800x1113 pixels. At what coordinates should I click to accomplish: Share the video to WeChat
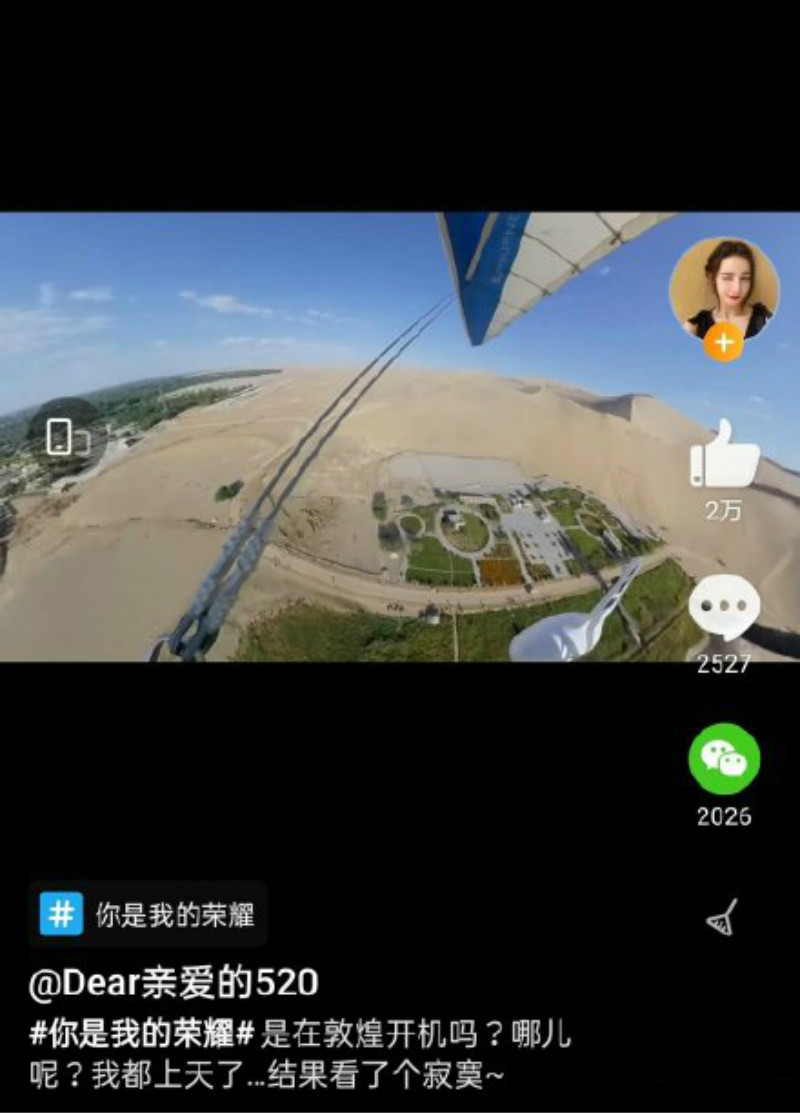[x=724, y=760]
